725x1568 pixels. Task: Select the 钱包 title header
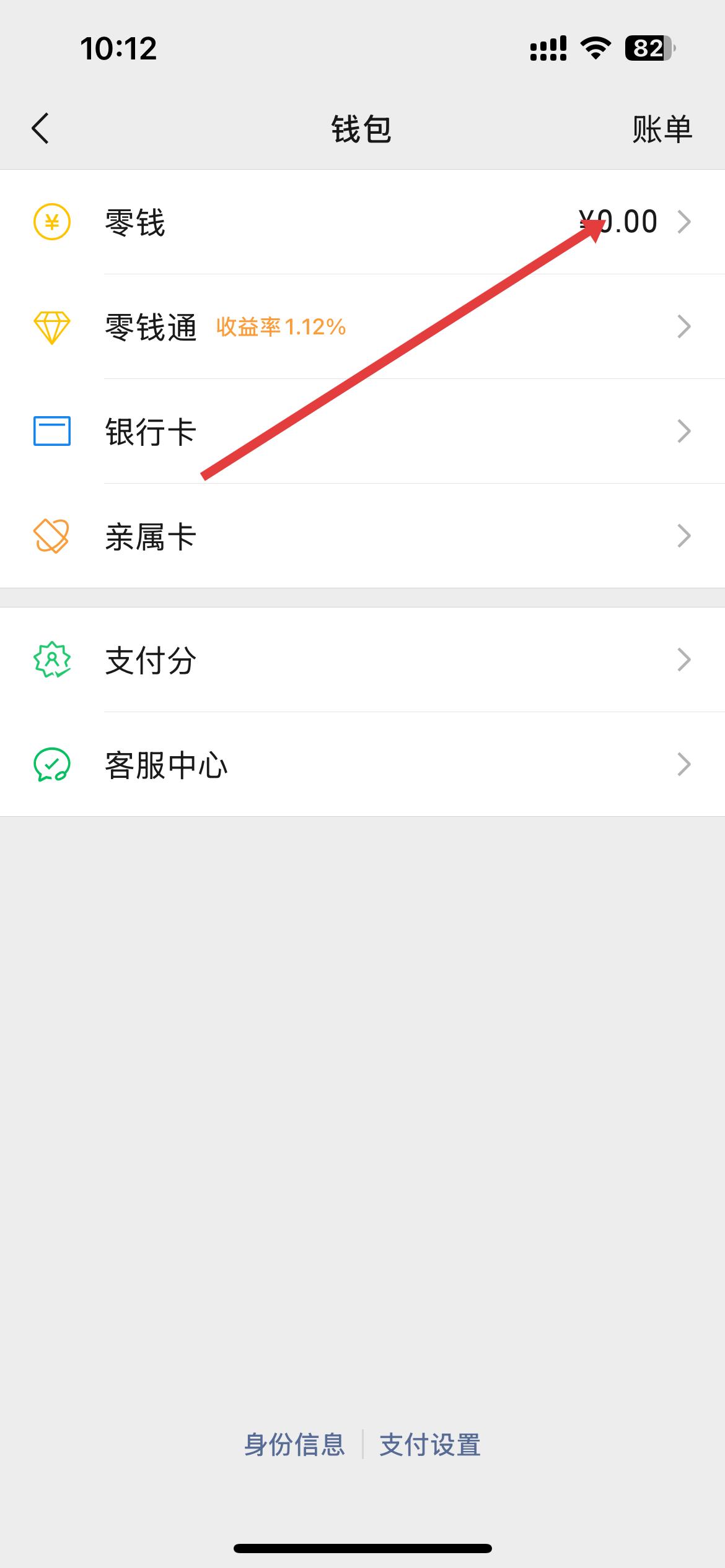coord(362,128)
